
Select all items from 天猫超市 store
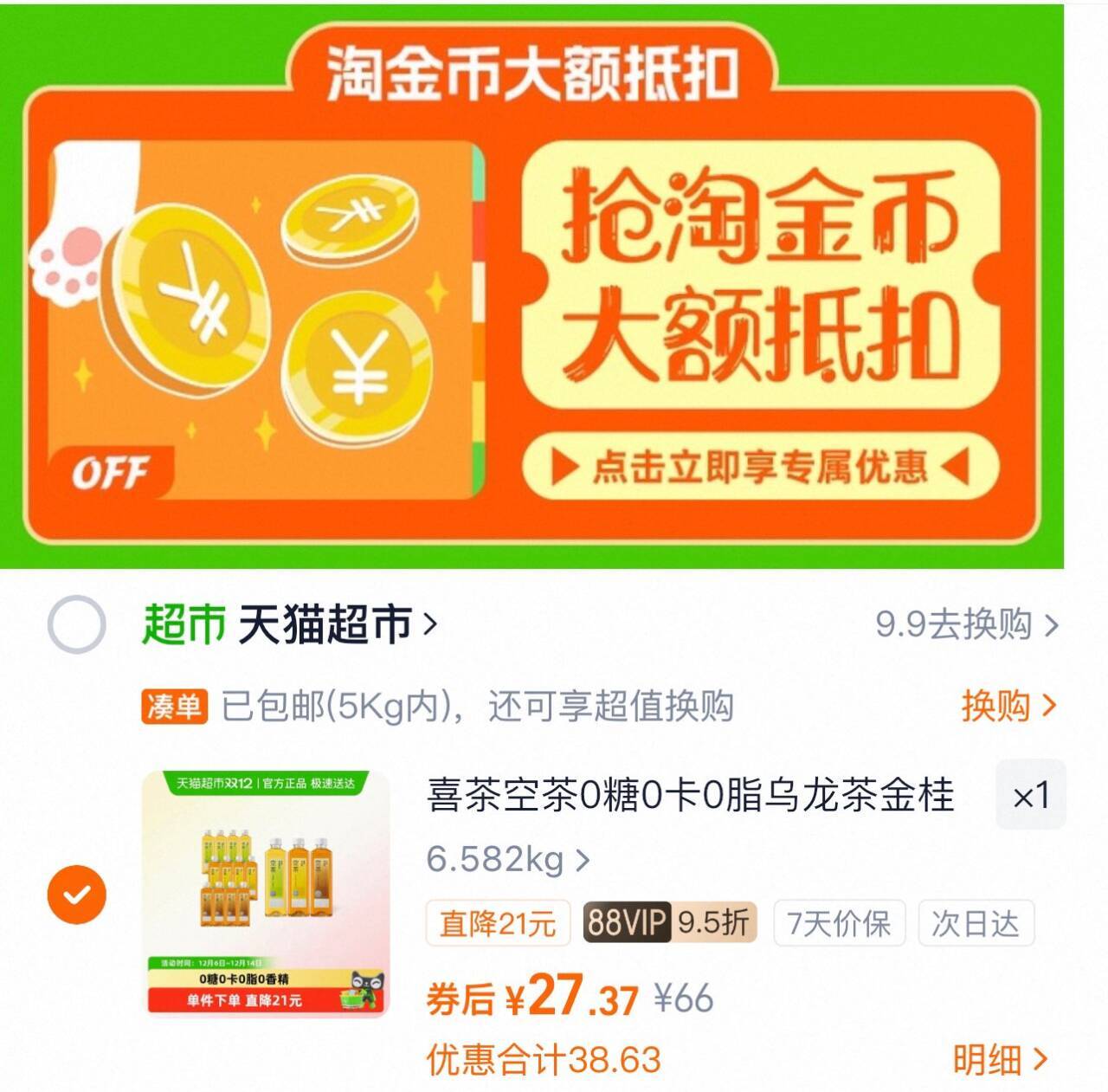76,624
